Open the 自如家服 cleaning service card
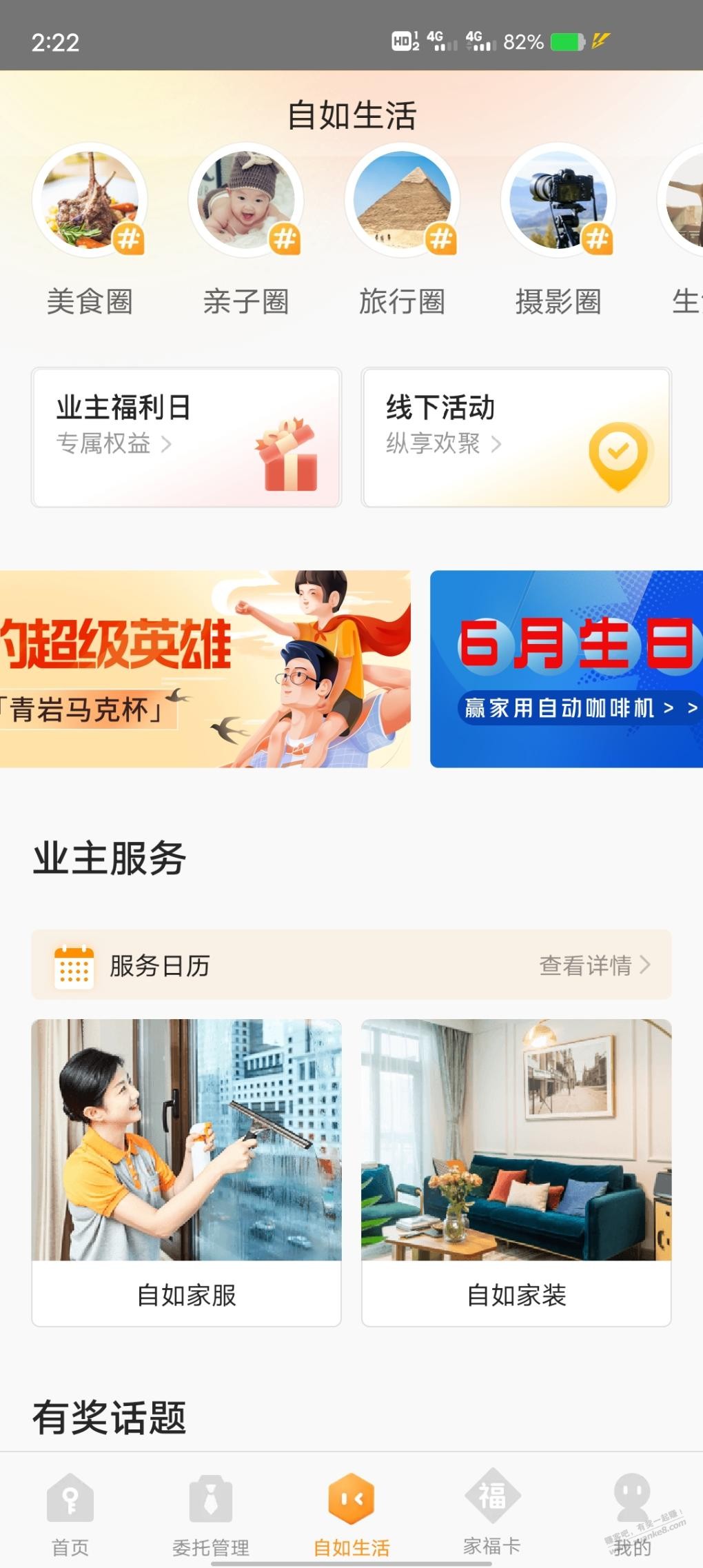Image resolution: width=703 pixels, height=1568 pixels. click(186, 1172)
